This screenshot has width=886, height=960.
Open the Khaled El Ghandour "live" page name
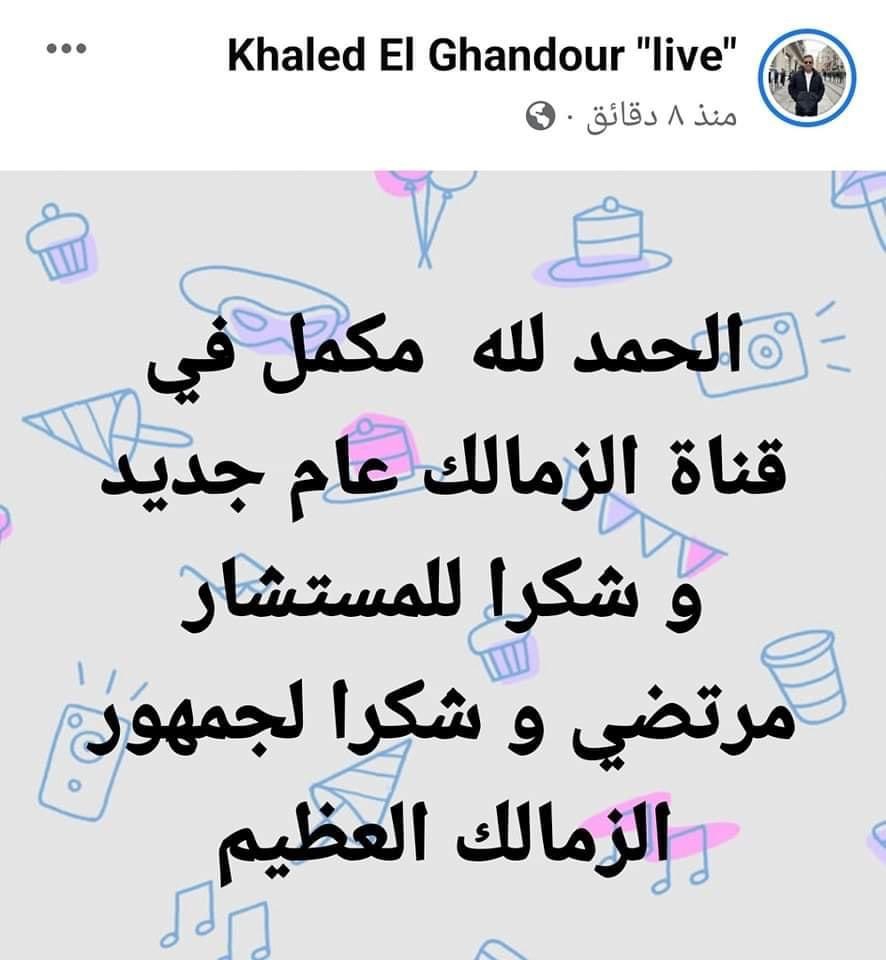coord(476,56)
